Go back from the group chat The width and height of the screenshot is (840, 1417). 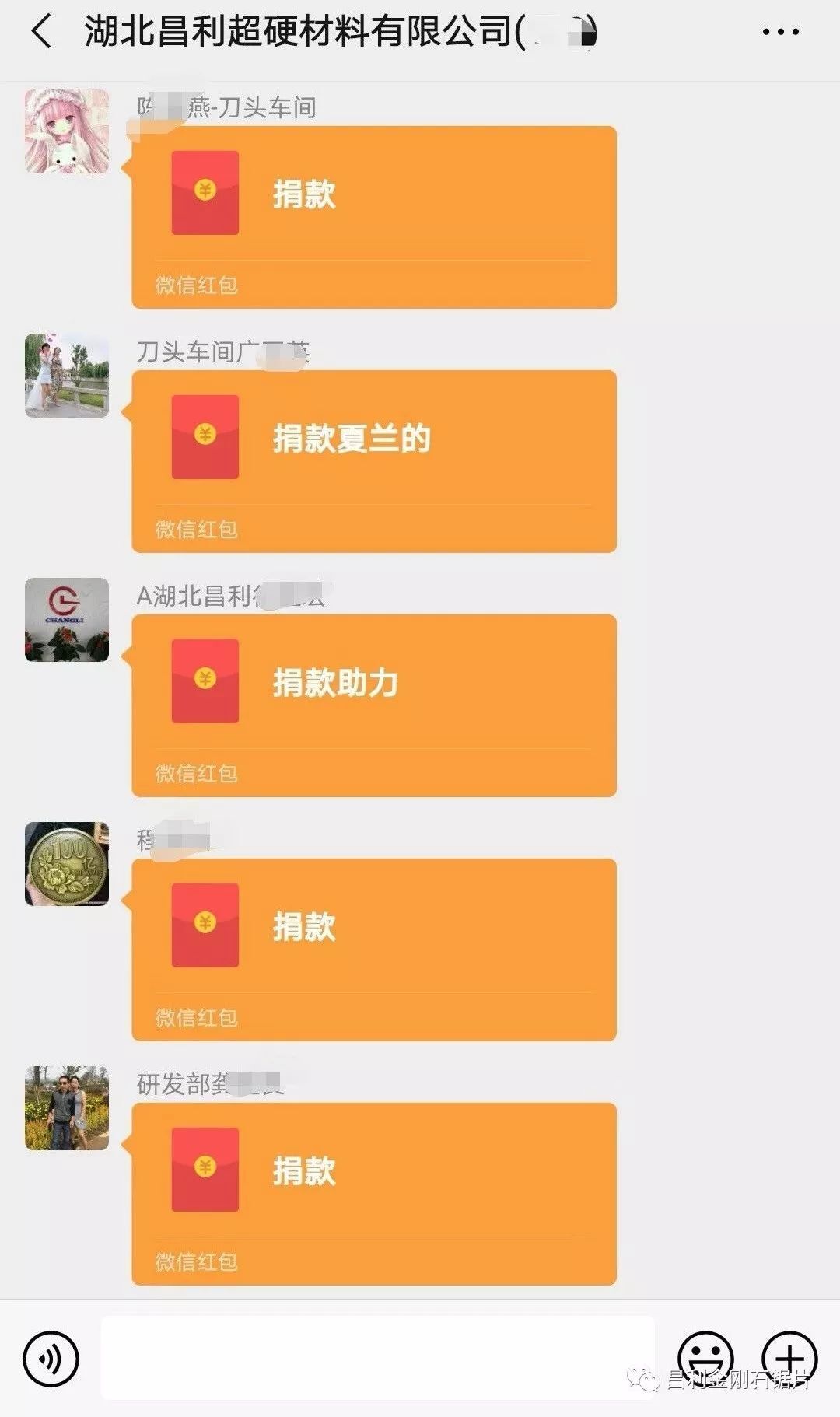point(42,33)
